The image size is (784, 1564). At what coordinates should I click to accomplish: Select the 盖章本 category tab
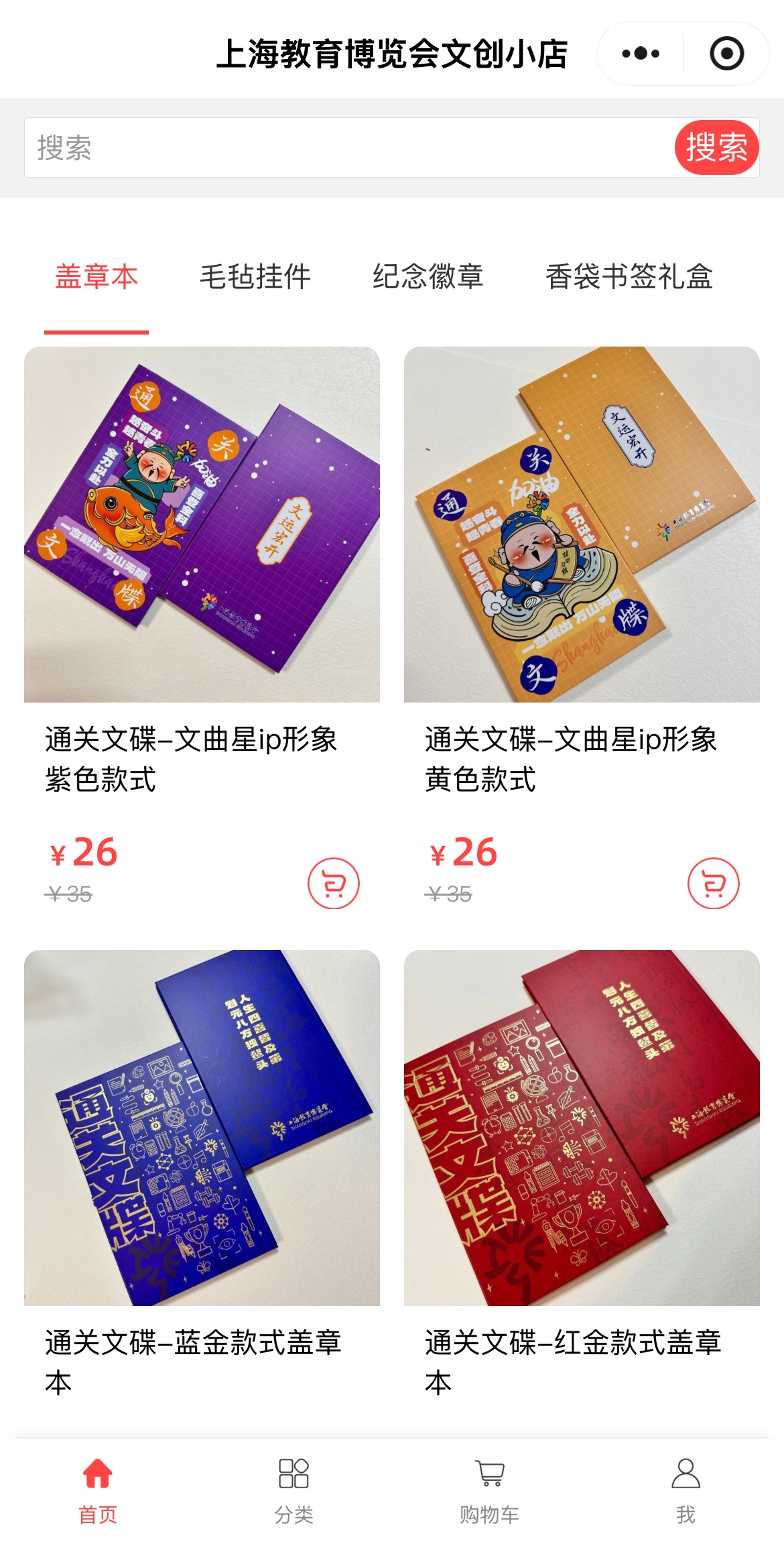tap(96, 277)
